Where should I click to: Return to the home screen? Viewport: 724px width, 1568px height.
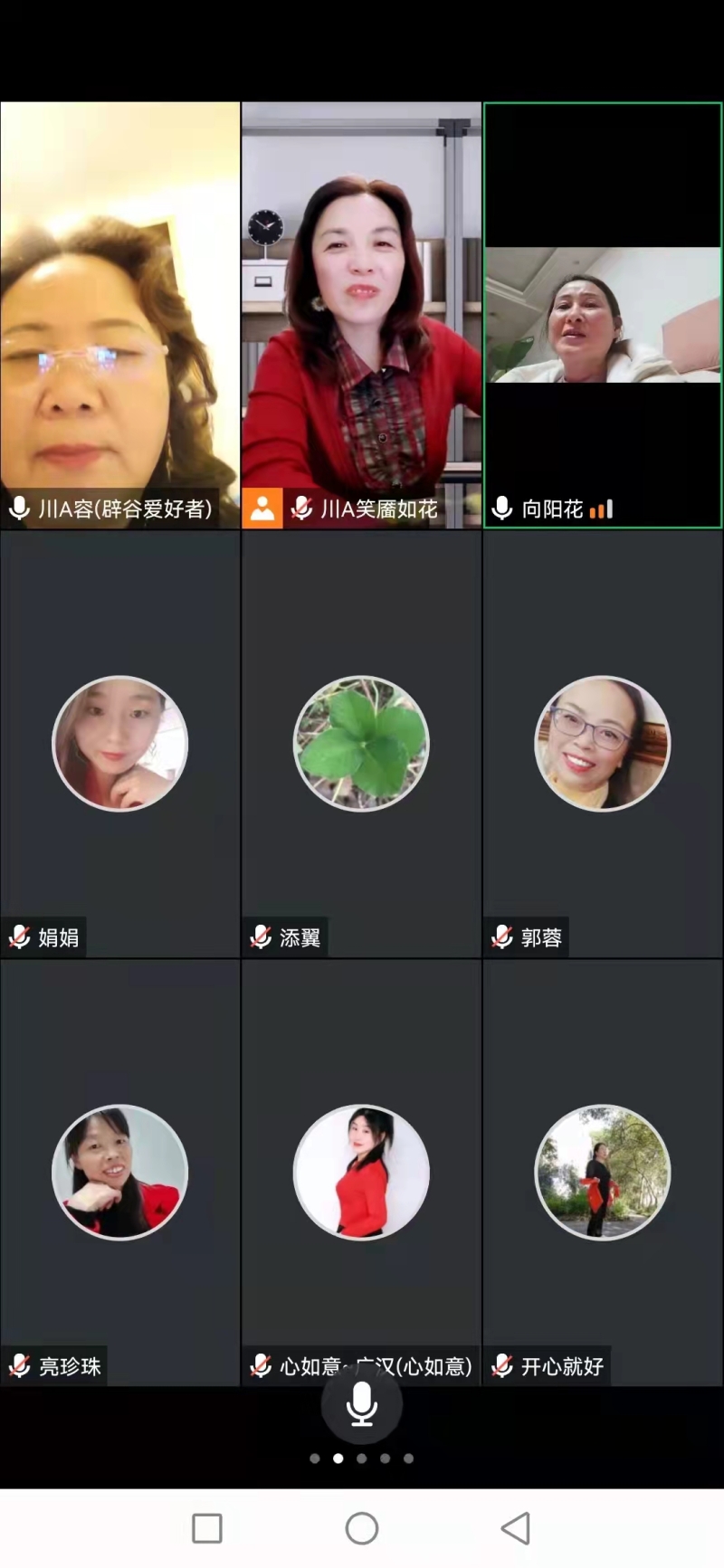361,1528
